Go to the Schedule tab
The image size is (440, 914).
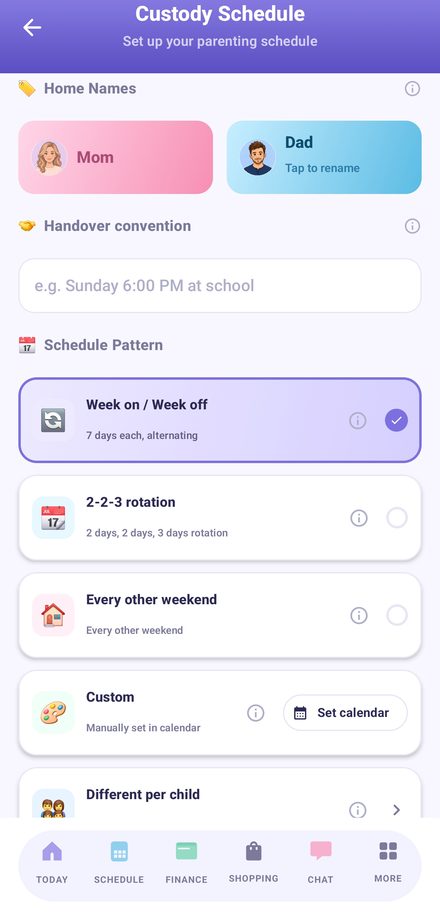(119, 863)
